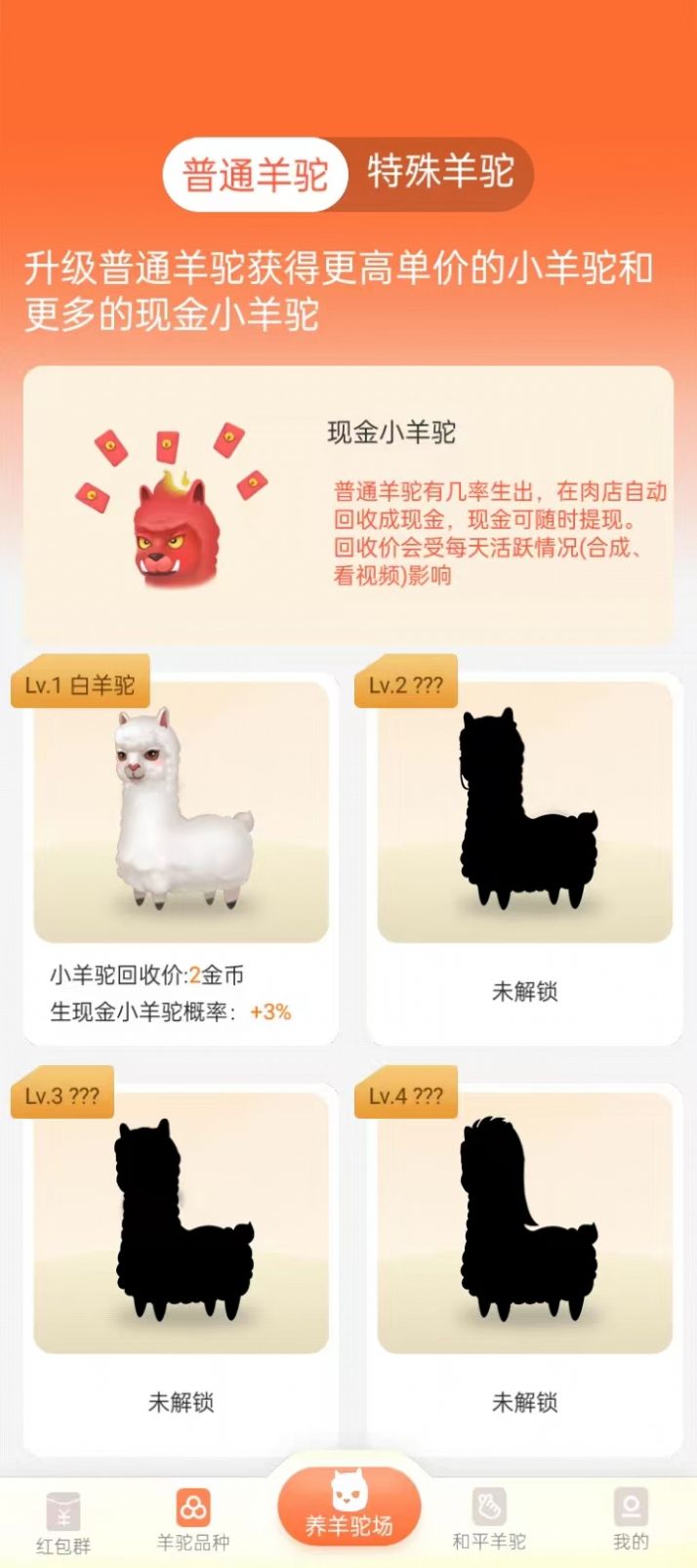Screen dimensions: 697x1568
Task: Select the 普通羊驼 tab
Action: coord(255,176)
